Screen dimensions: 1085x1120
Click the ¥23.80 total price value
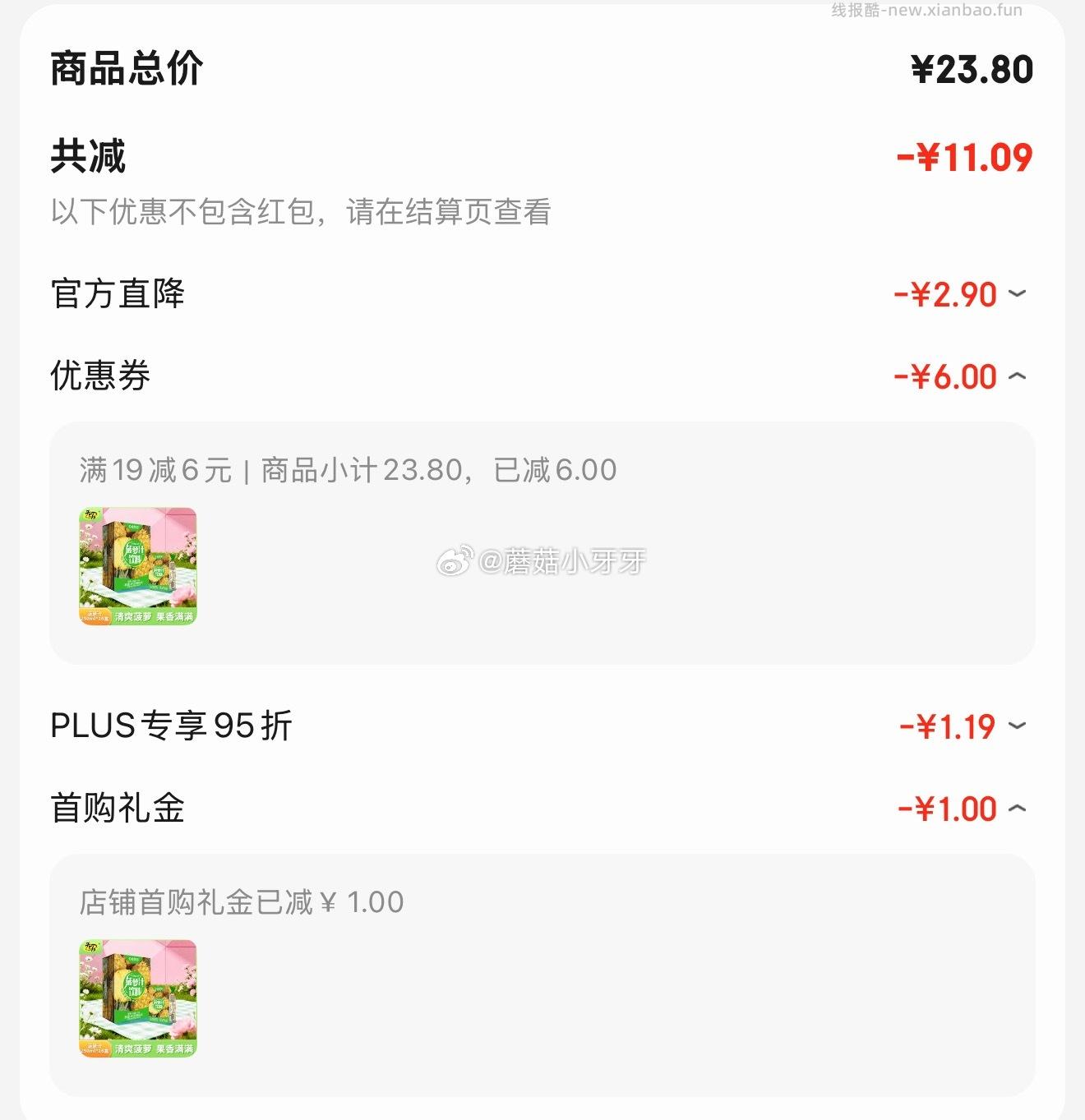click(972, 69)
